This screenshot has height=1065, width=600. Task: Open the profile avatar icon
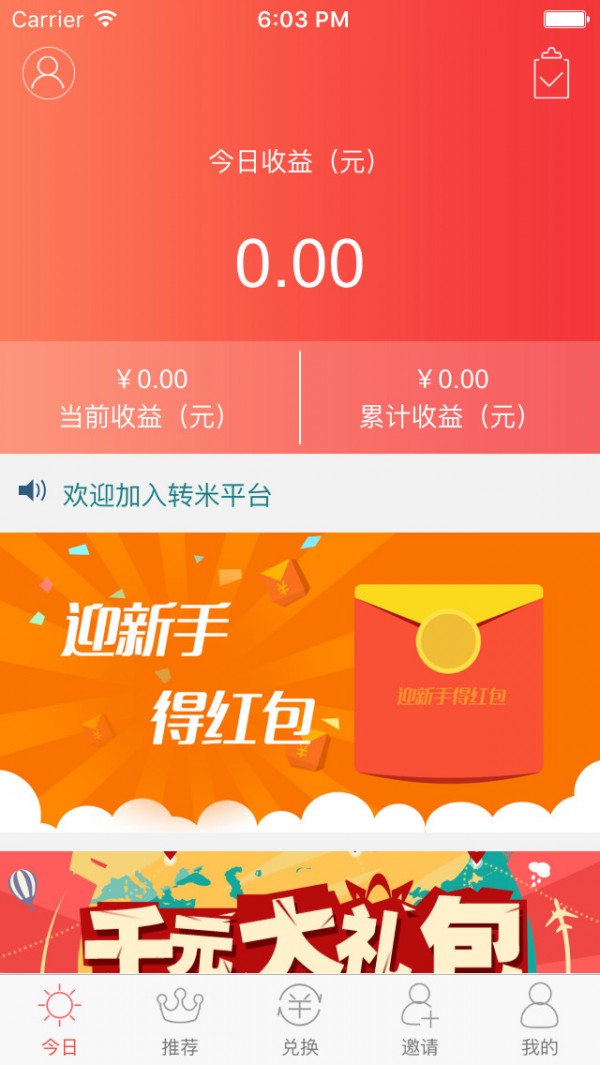coord(48,73)
